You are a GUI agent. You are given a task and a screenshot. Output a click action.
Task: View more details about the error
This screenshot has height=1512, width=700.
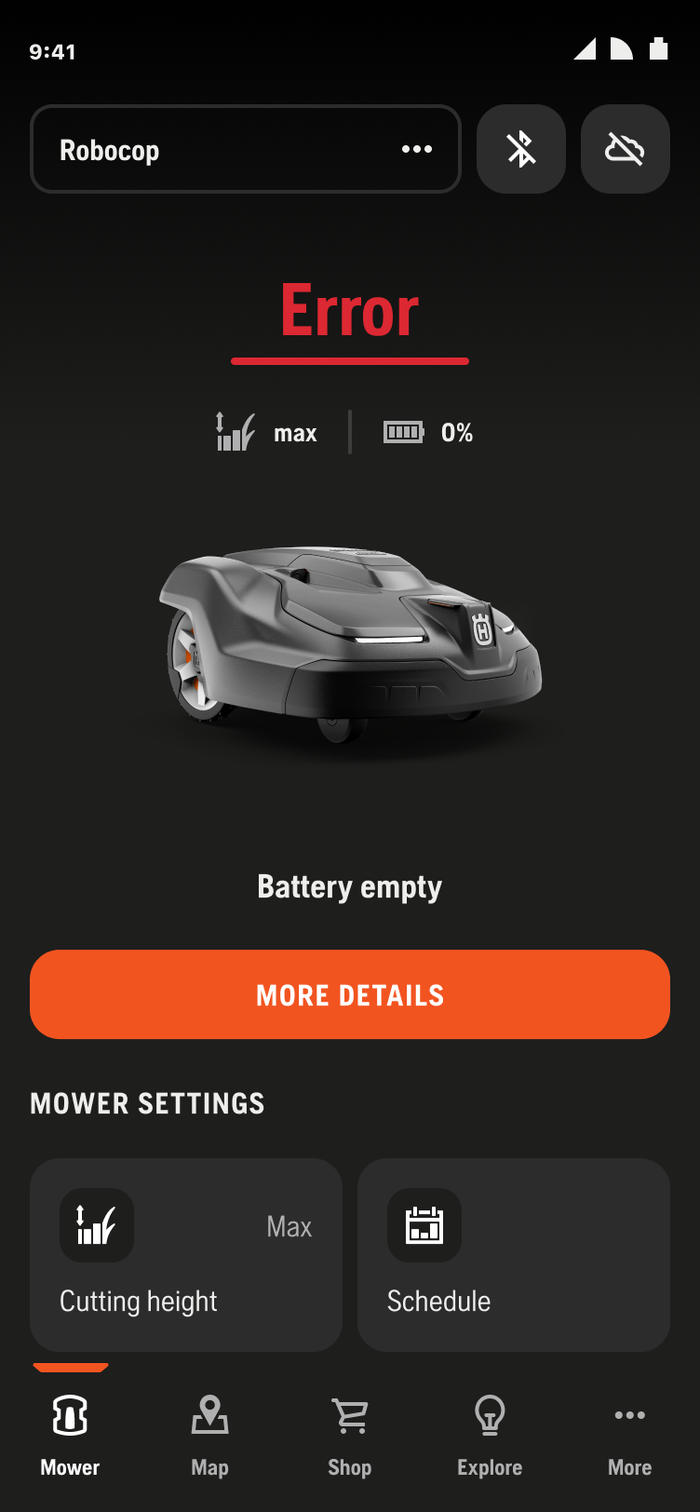350,994
